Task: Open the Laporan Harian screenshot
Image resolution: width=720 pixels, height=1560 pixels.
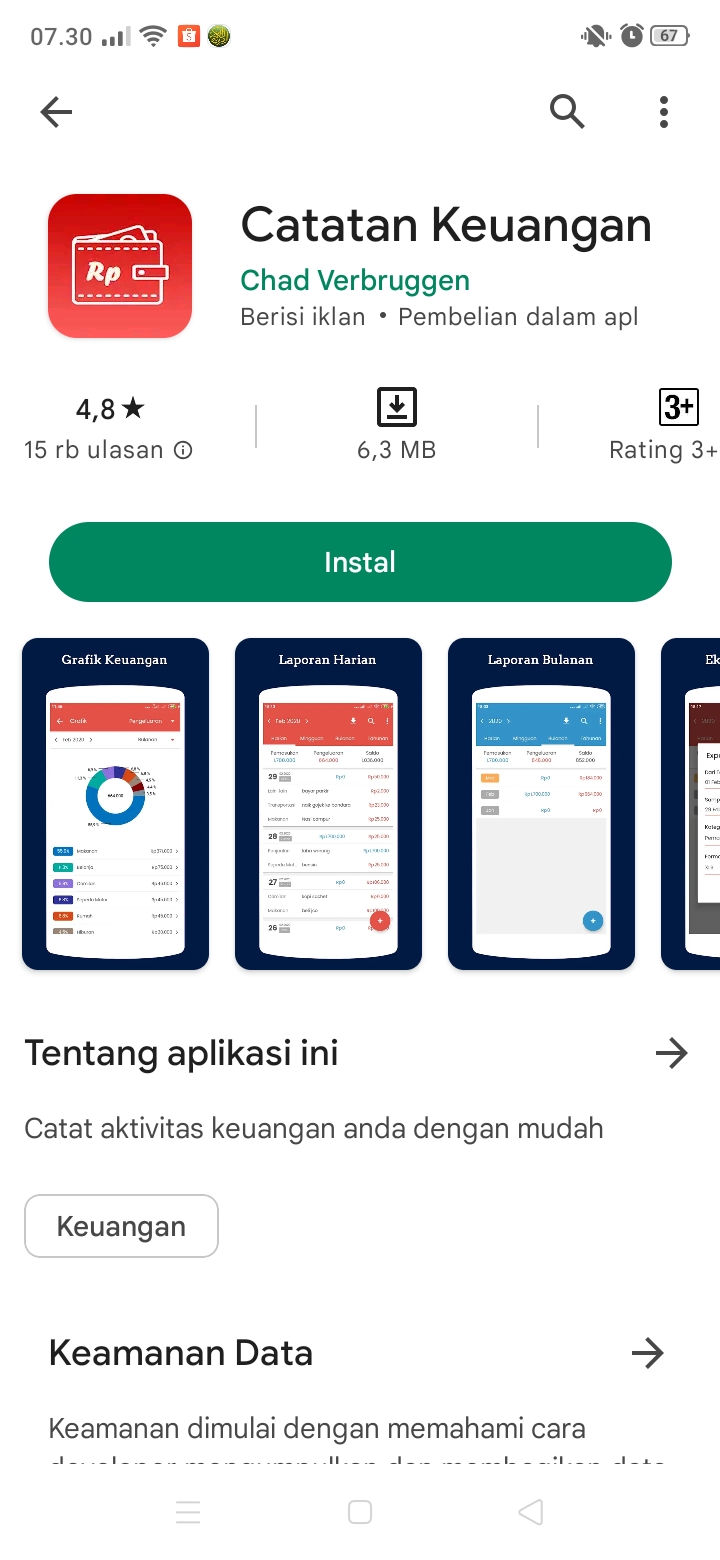Action: [x=328, y=804]
